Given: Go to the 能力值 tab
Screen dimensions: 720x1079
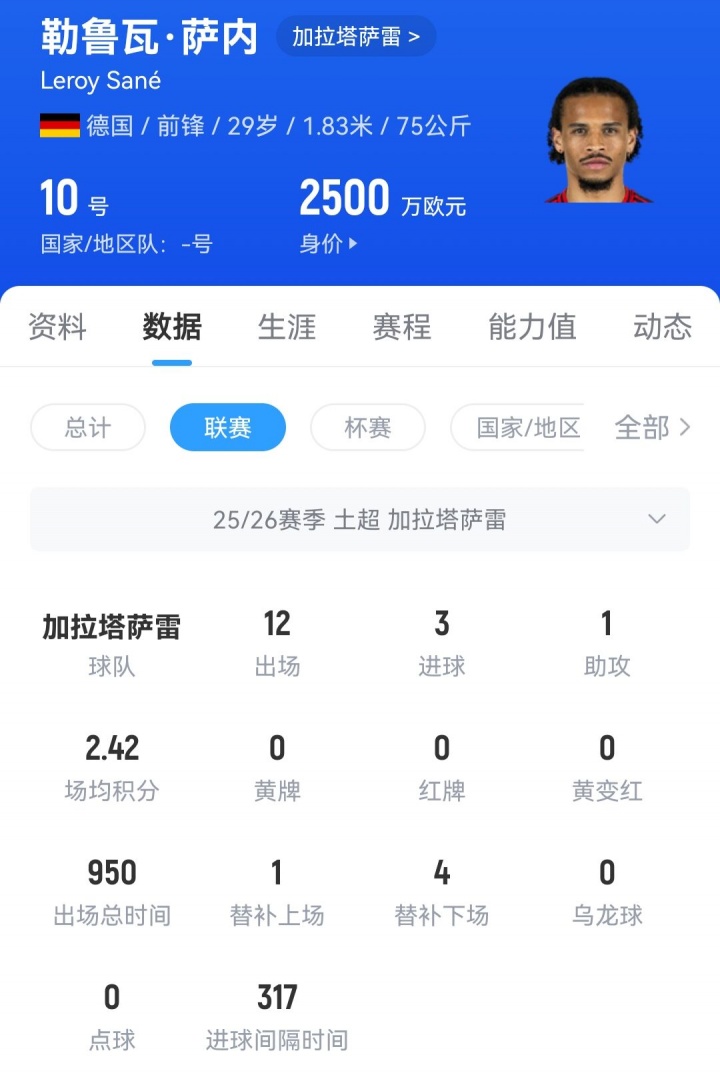Looking at the screenshot, I should point(532,327).
